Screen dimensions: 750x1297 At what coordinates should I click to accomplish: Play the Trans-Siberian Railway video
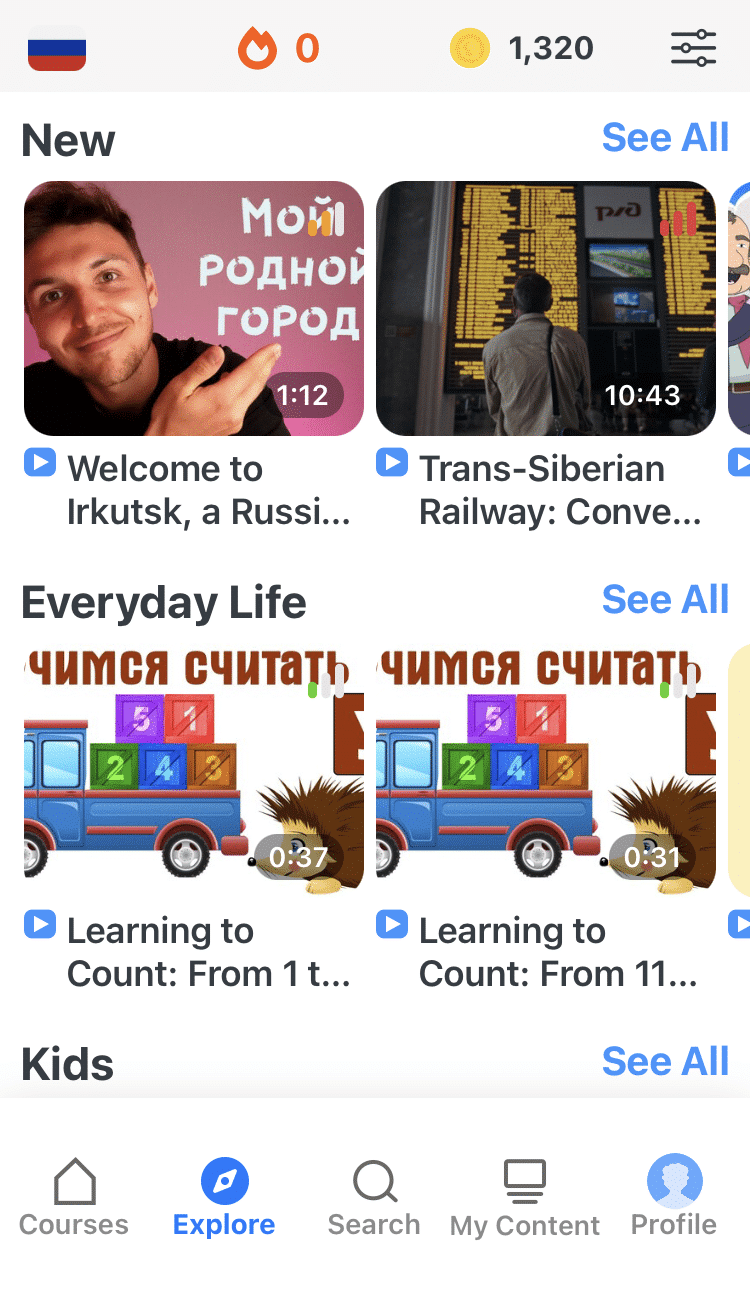pos(545,308)
